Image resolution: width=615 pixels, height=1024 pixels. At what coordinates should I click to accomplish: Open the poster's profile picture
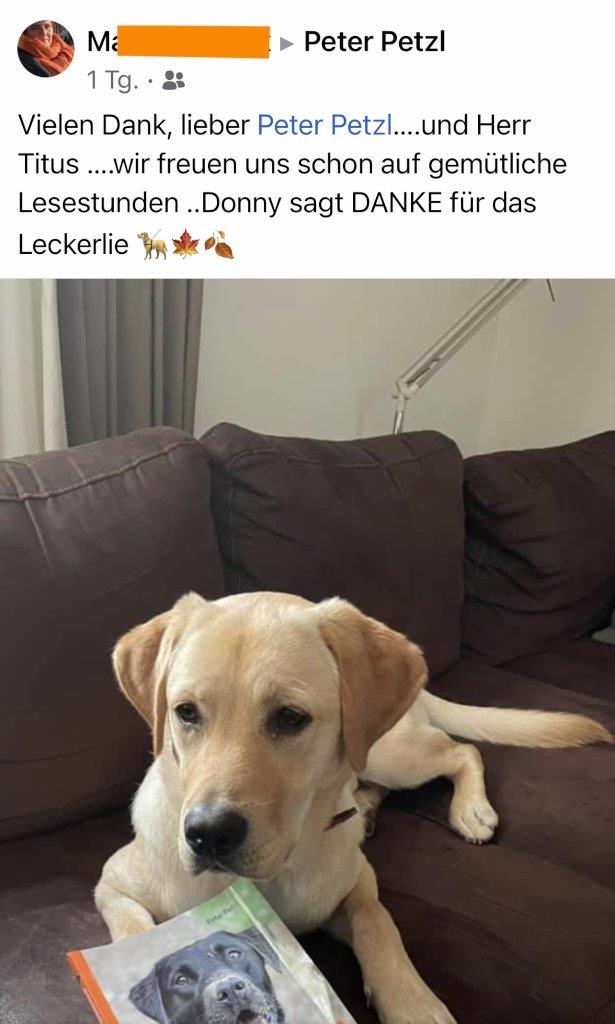coord(45,49)
